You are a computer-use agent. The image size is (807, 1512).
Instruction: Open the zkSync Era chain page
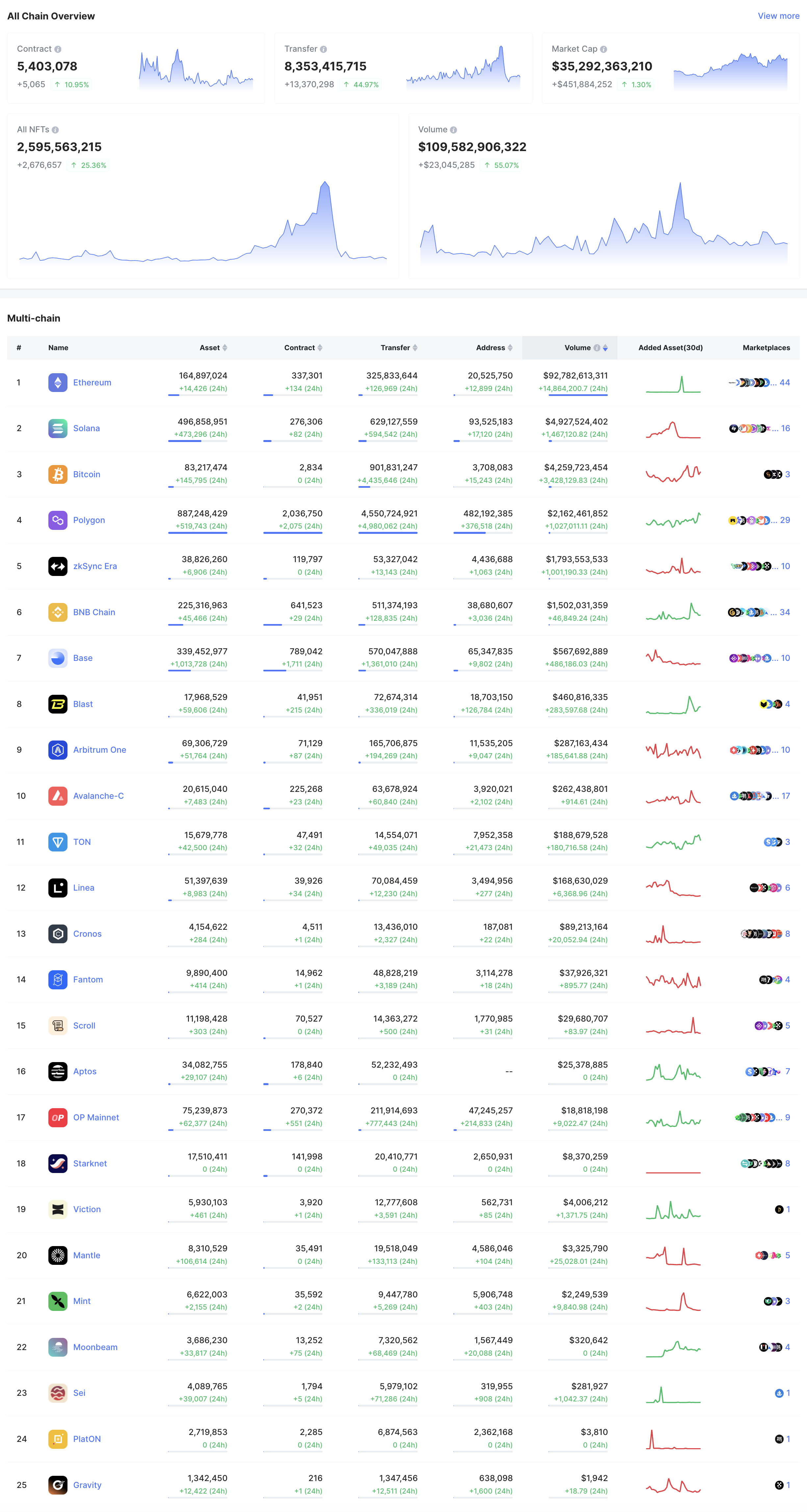[x=94, y=566]
